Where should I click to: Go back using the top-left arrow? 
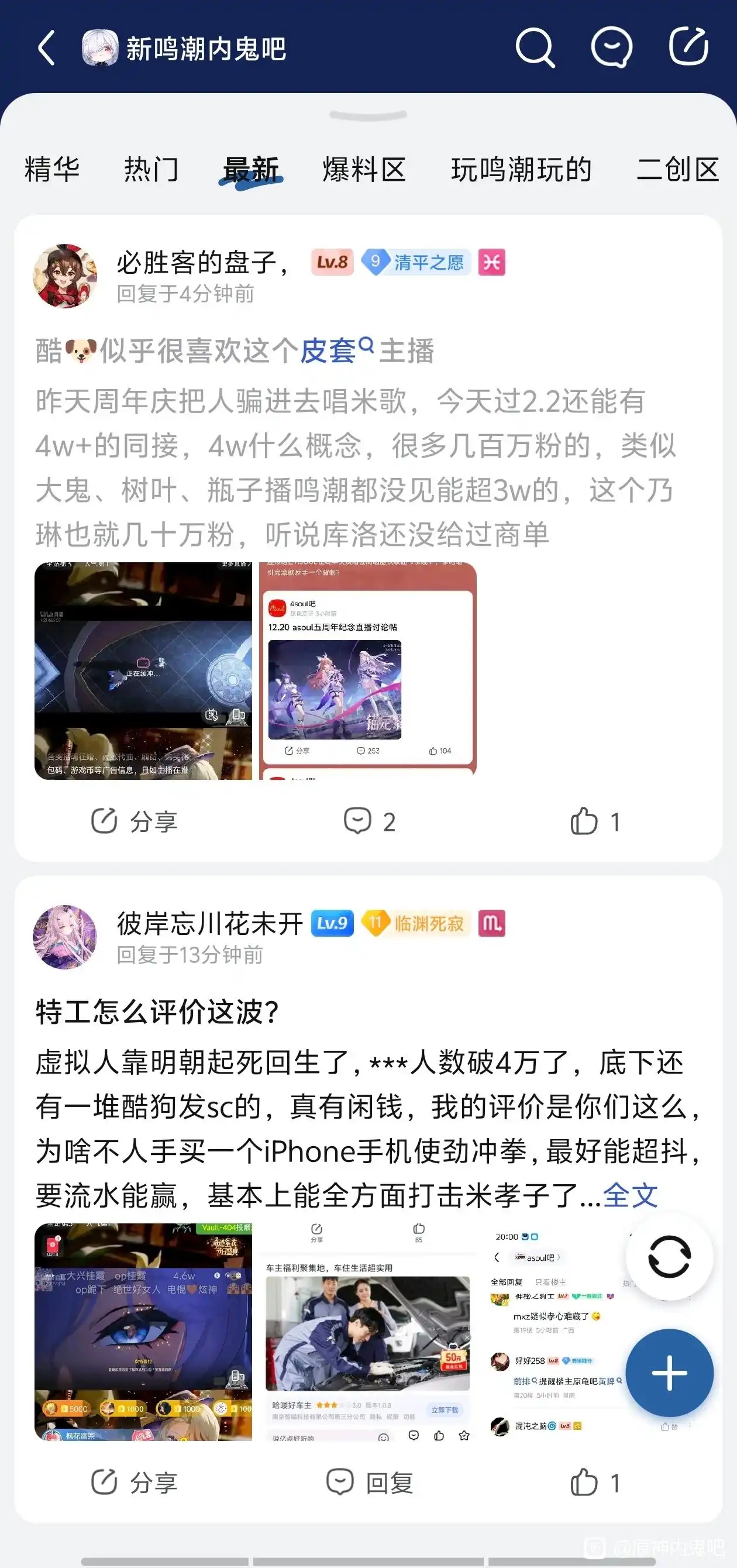point(47,48)
